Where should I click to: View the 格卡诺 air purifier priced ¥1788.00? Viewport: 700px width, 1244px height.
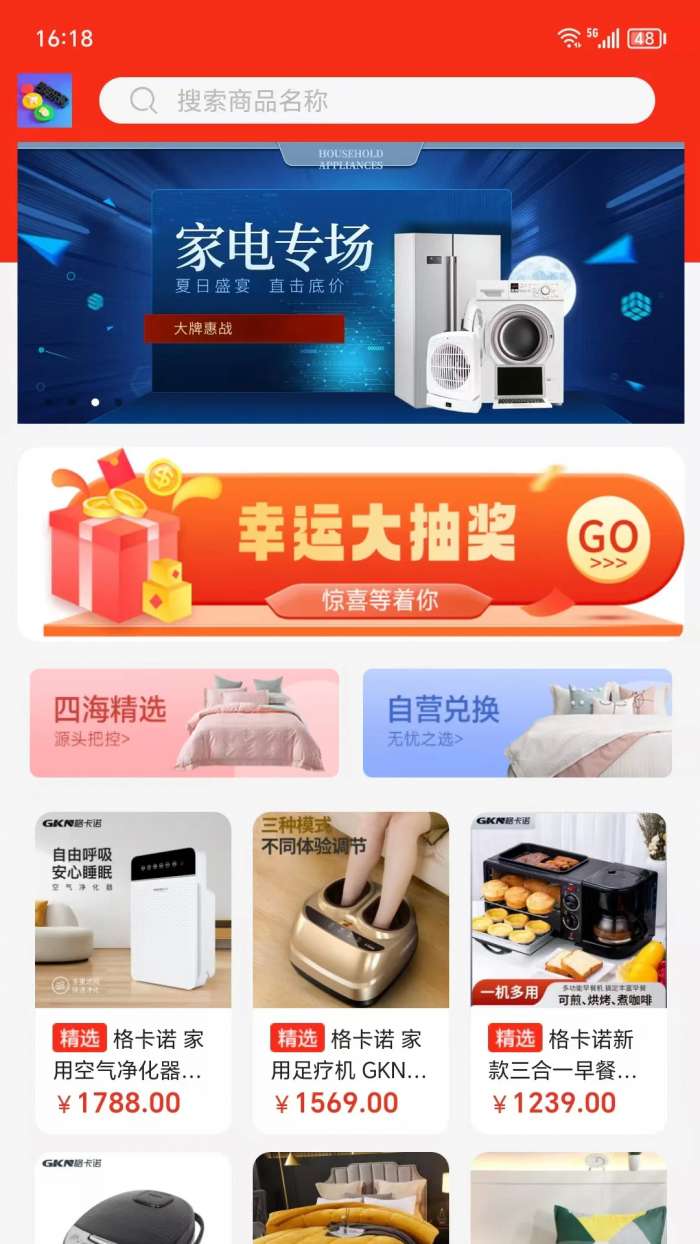pyautogui.click(x=133, y=970)
